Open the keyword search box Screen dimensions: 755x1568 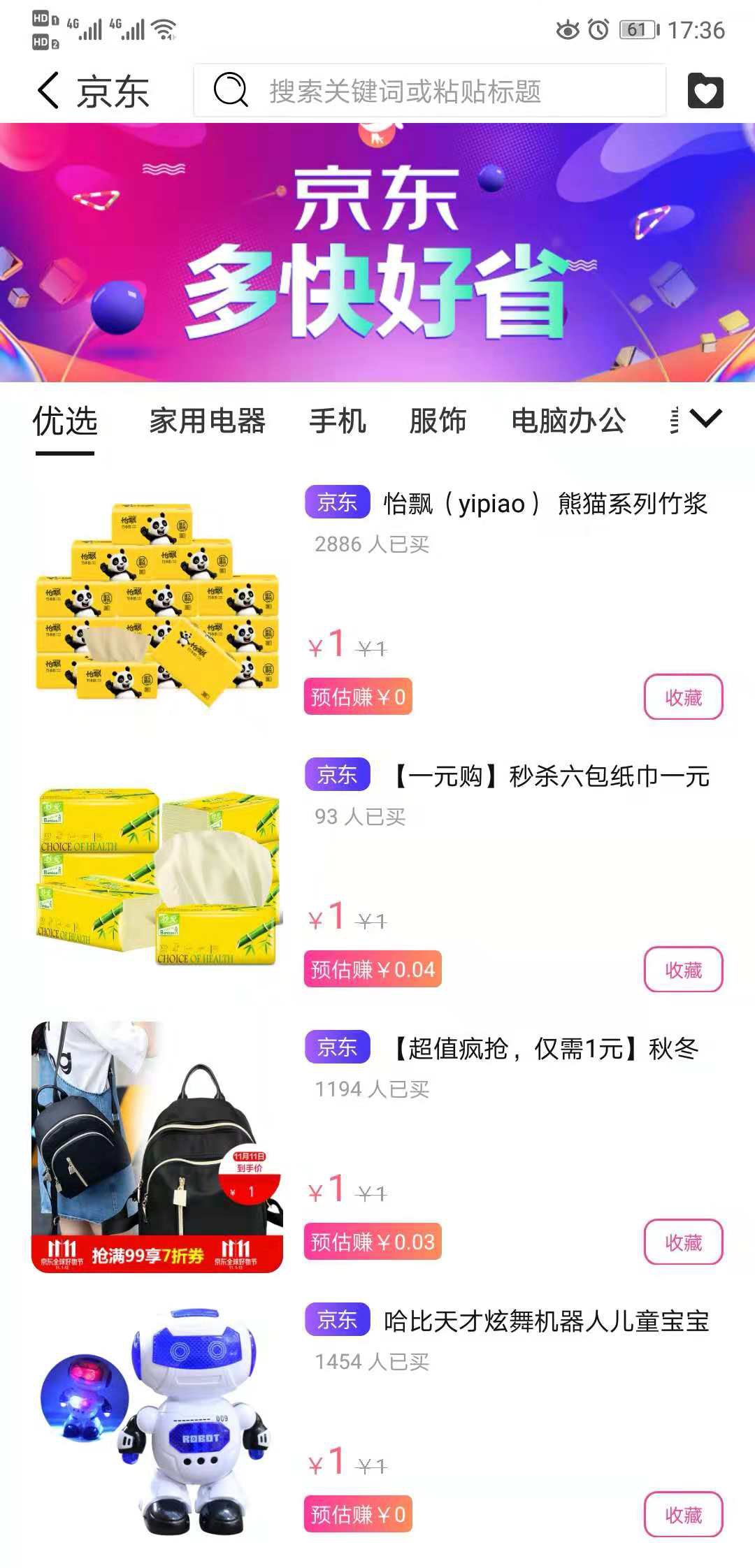tap(429, 91)
